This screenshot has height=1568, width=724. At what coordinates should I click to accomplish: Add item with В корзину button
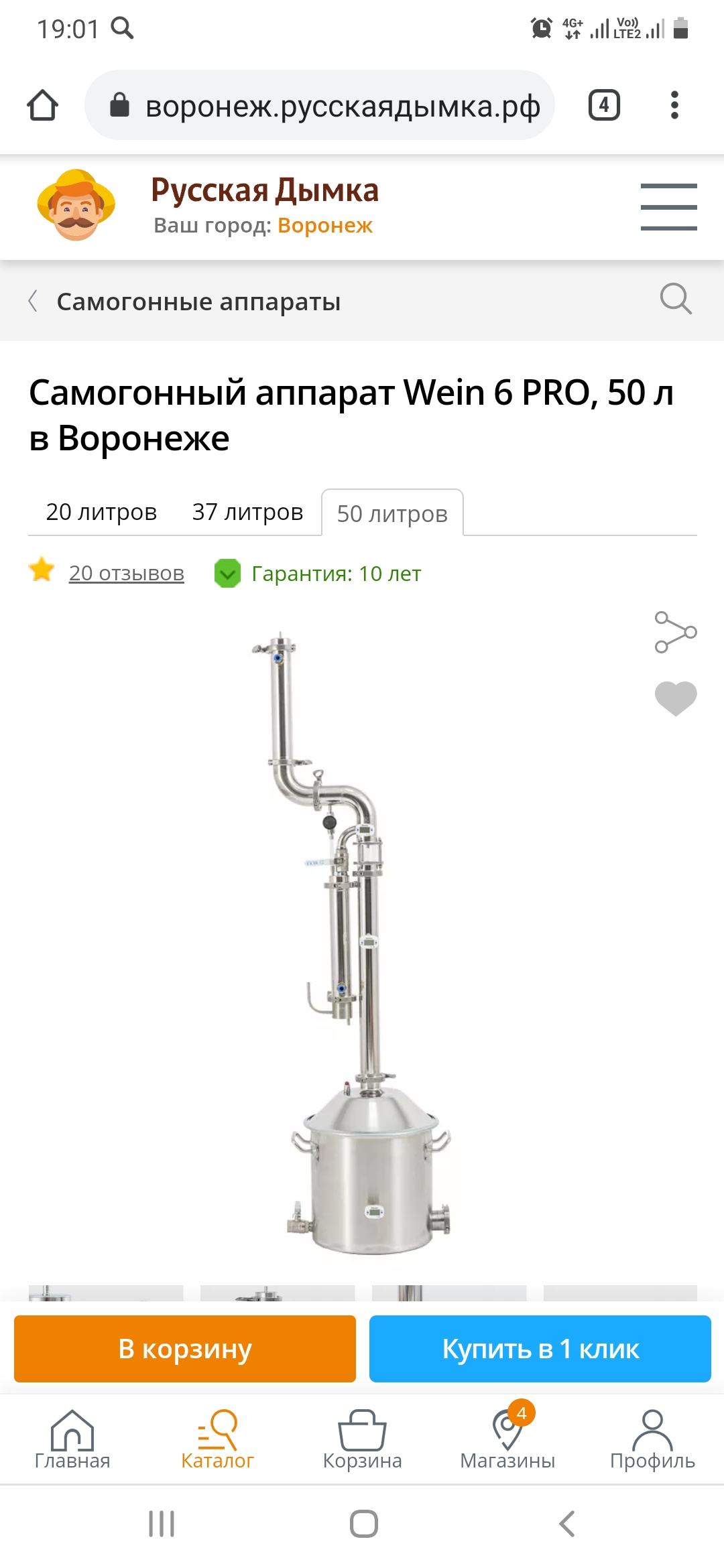(185, 1348)
